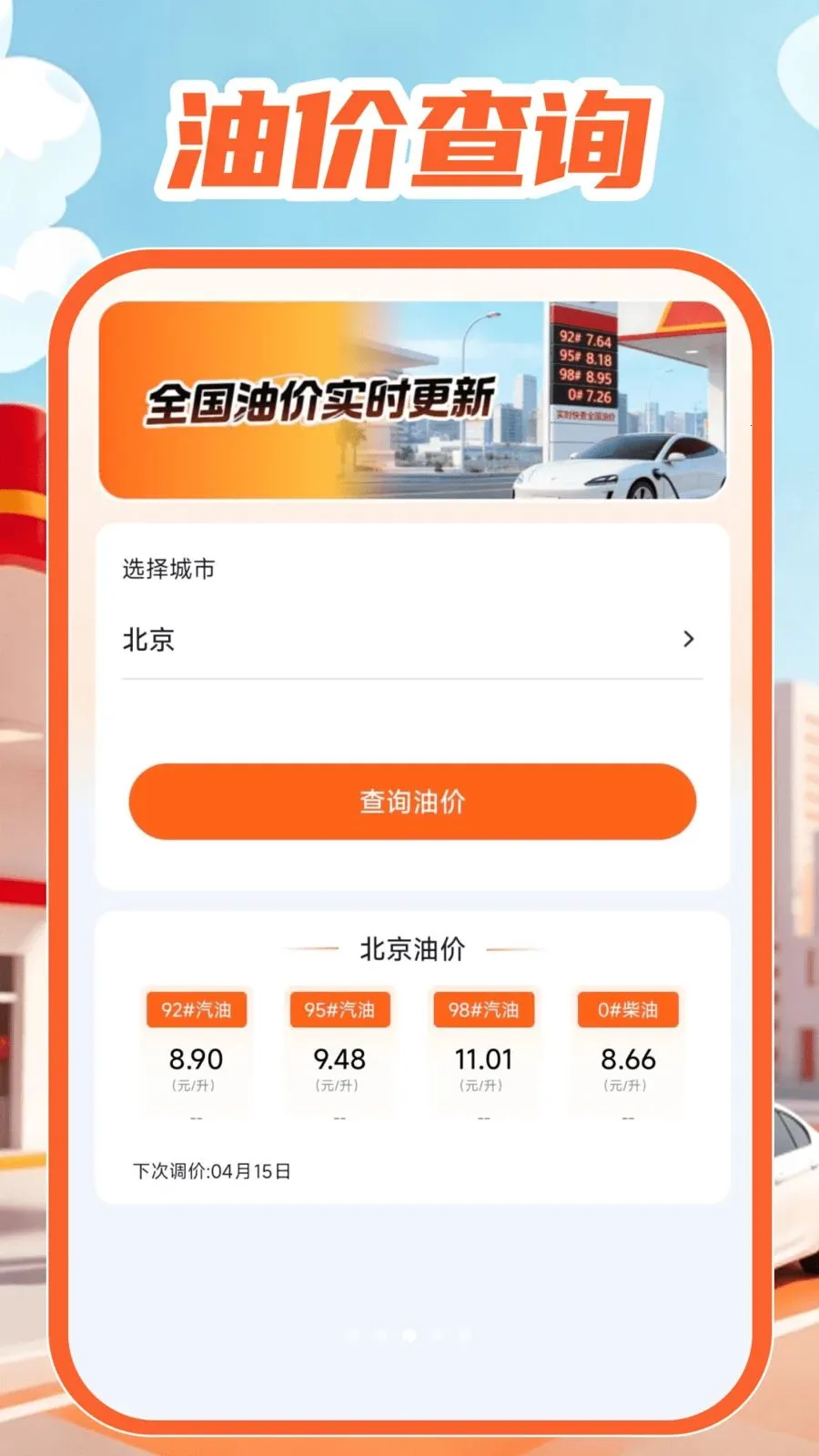The width and height of the screenshot is (819, 1456).
Task: Select the first page indicator dot
Action: (x=355, y=1335)
